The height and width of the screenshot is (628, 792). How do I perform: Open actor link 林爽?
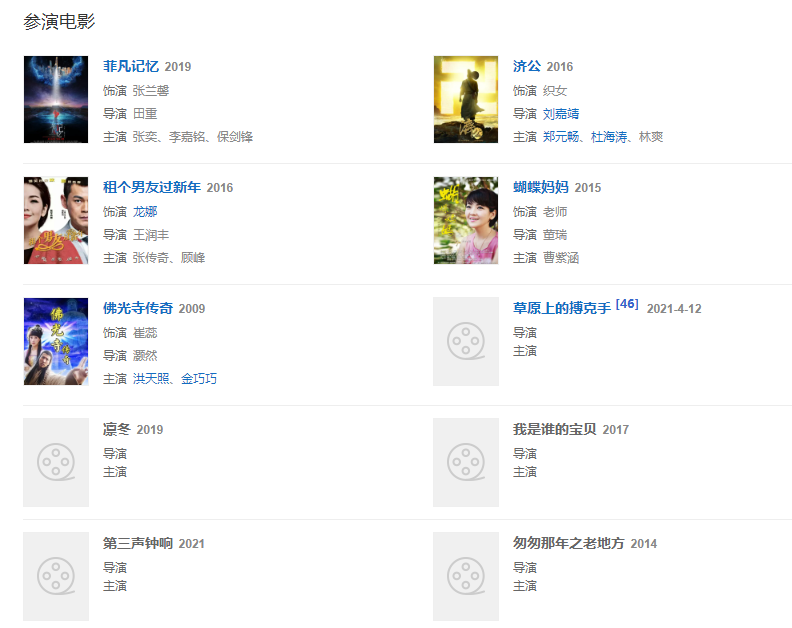(651, 137)
